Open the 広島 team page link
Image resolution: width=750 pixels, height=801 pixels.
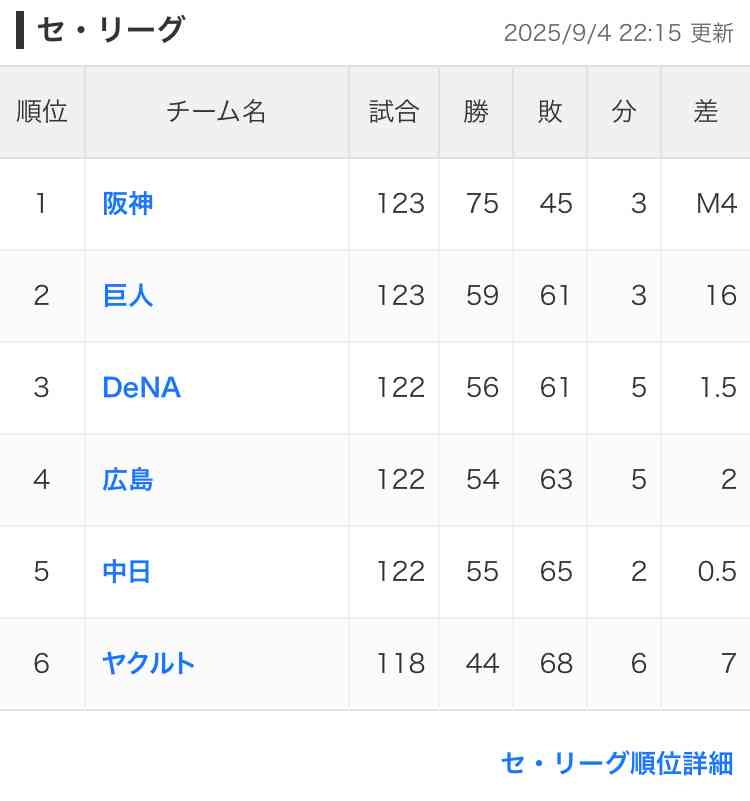127,480
